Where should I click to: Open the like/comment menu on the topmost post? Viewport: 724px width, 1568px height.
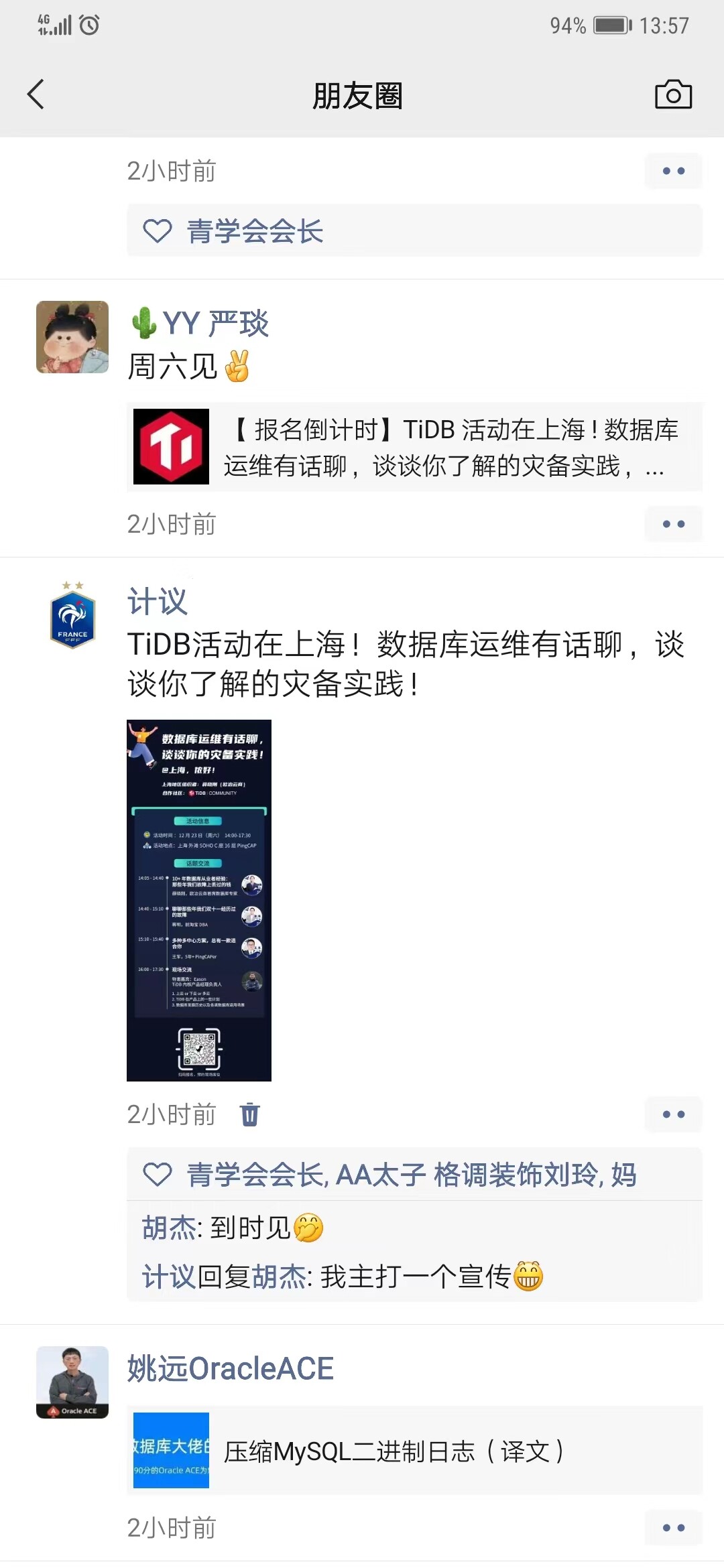pyautogui.click(x=673, y=171)
